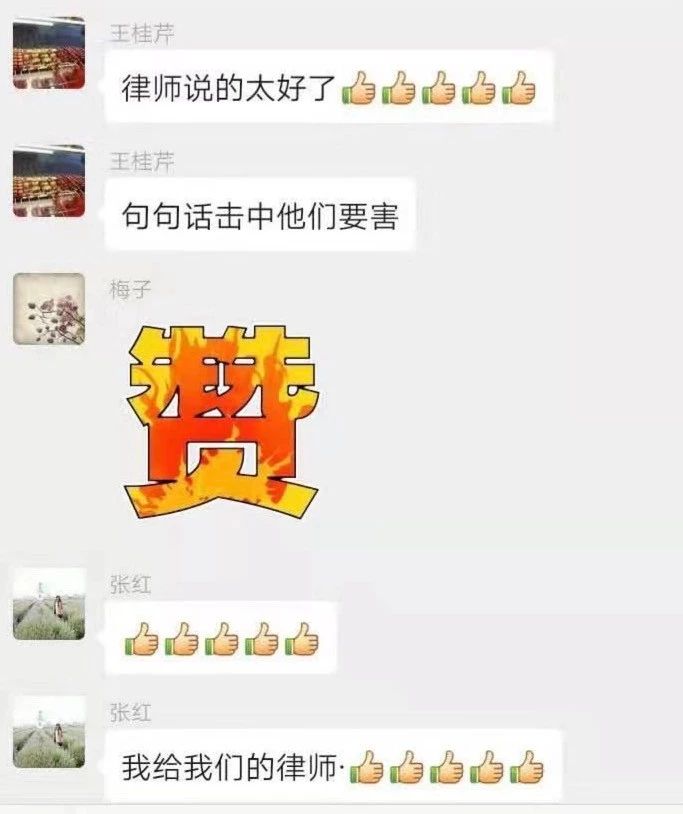Viewport: 683px width, 814px height.
Task: Open 王桂芹's avatar beside "律师说的太好了"
Action: pyautogui.click(x=49, y=53)
